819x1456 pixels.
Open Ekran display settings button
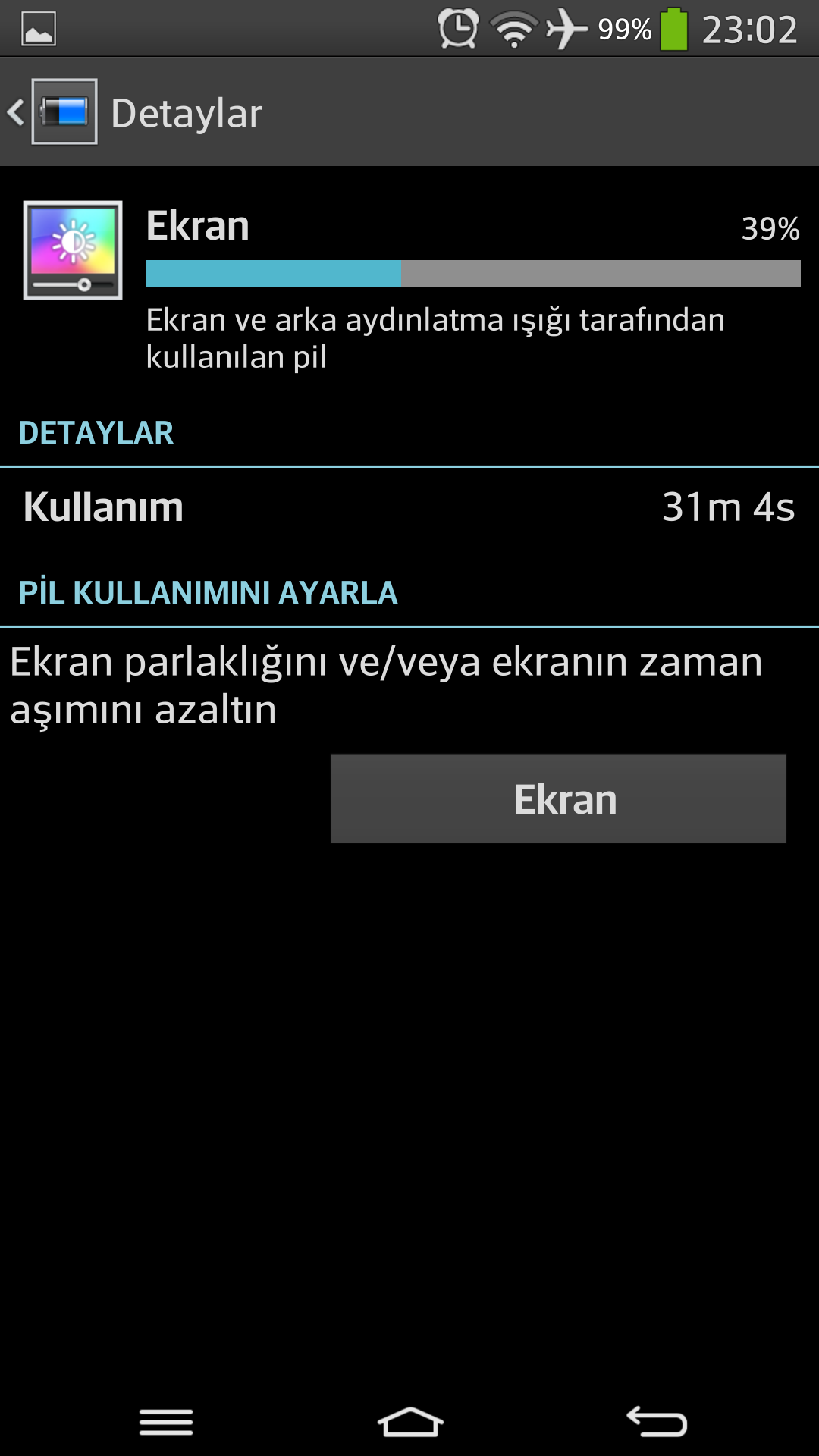558,799
